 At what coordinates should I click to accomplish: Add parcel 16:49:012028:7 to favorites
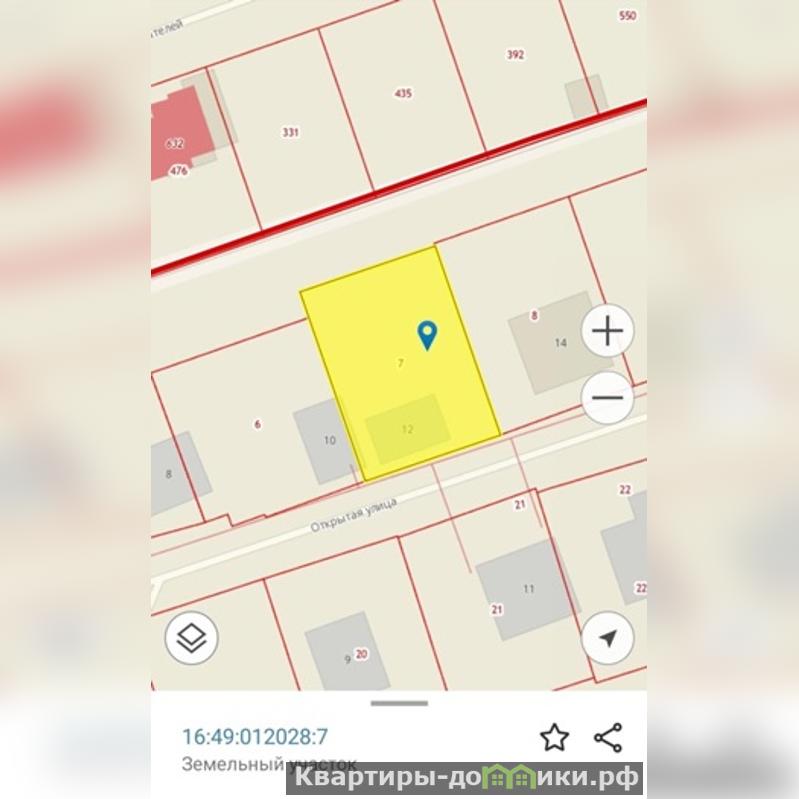[554, 738]
